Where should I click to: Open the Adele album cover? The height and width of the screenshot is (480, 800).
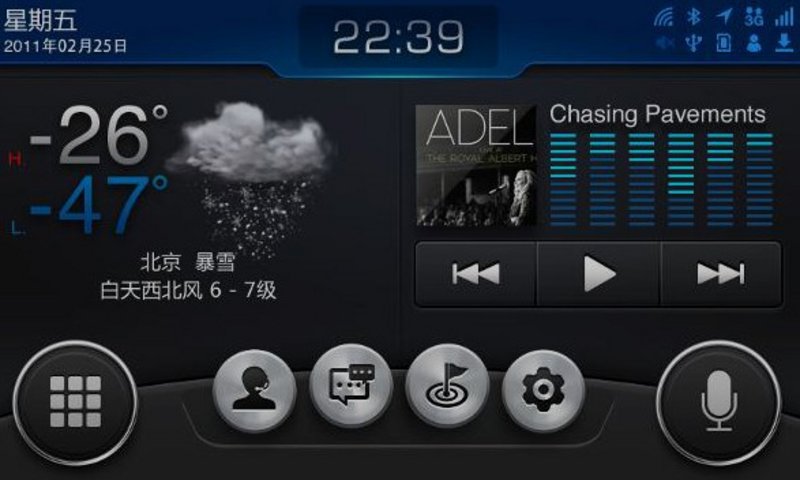tap(476, 165)
